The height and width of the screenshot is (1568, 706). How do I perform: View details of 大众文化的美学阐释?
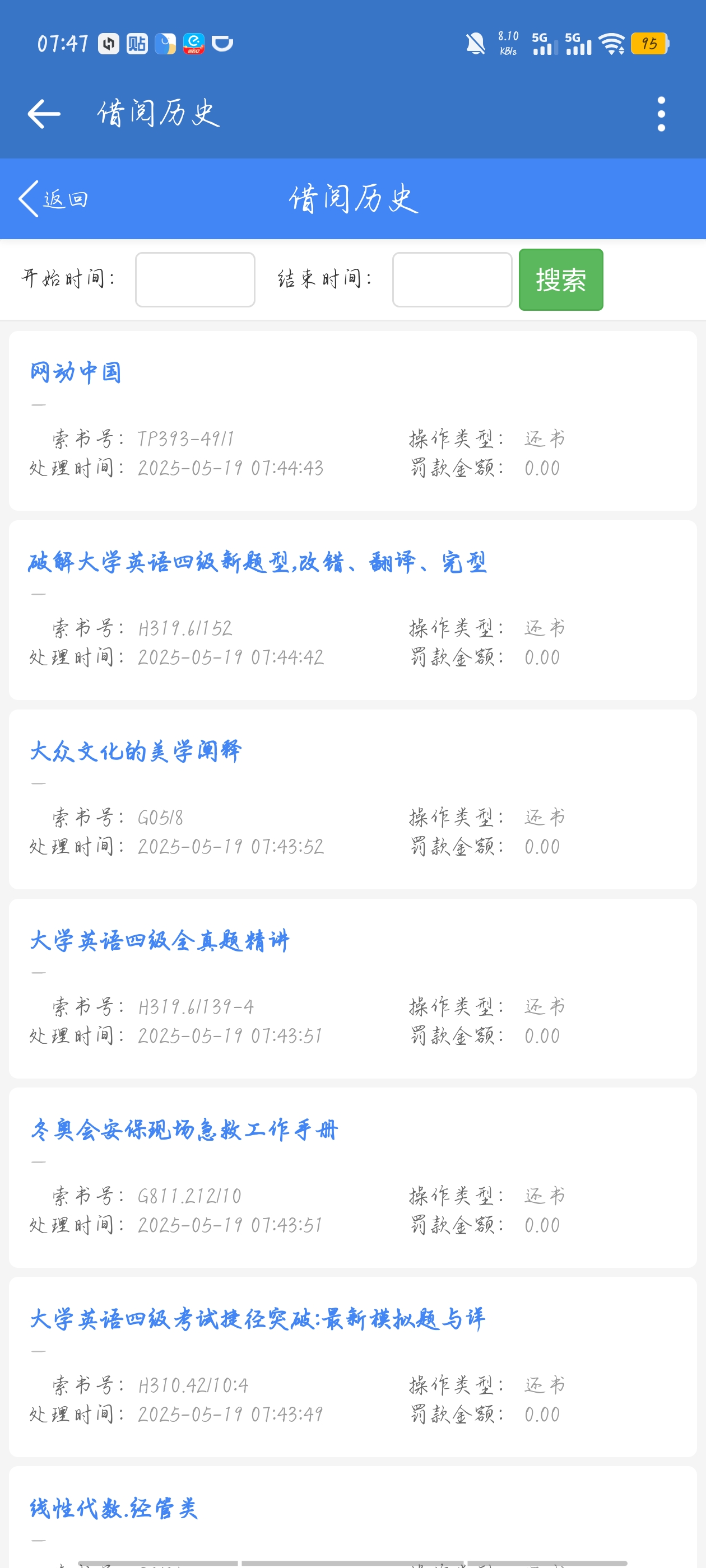136,751
